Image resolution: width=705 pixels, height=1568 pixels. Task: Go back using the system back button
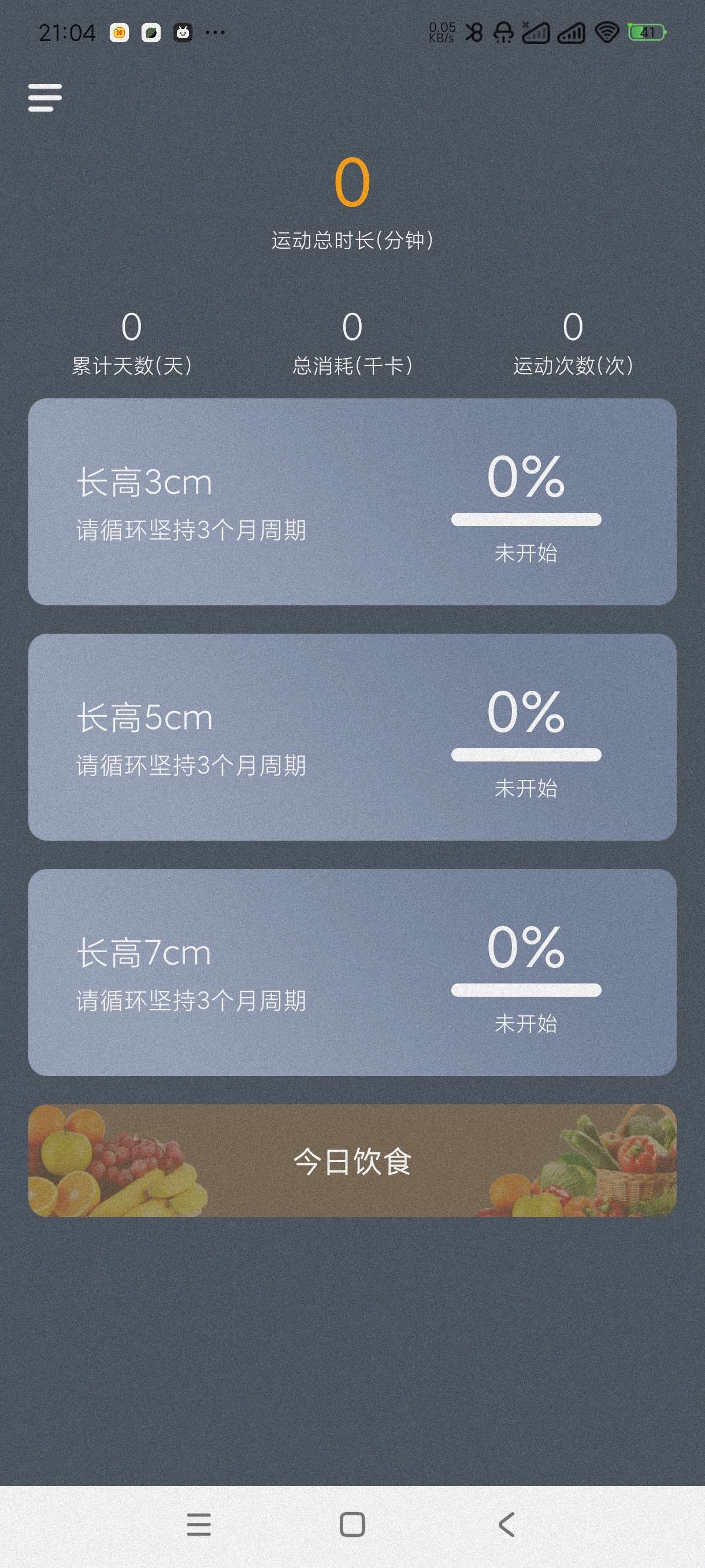506,1525
